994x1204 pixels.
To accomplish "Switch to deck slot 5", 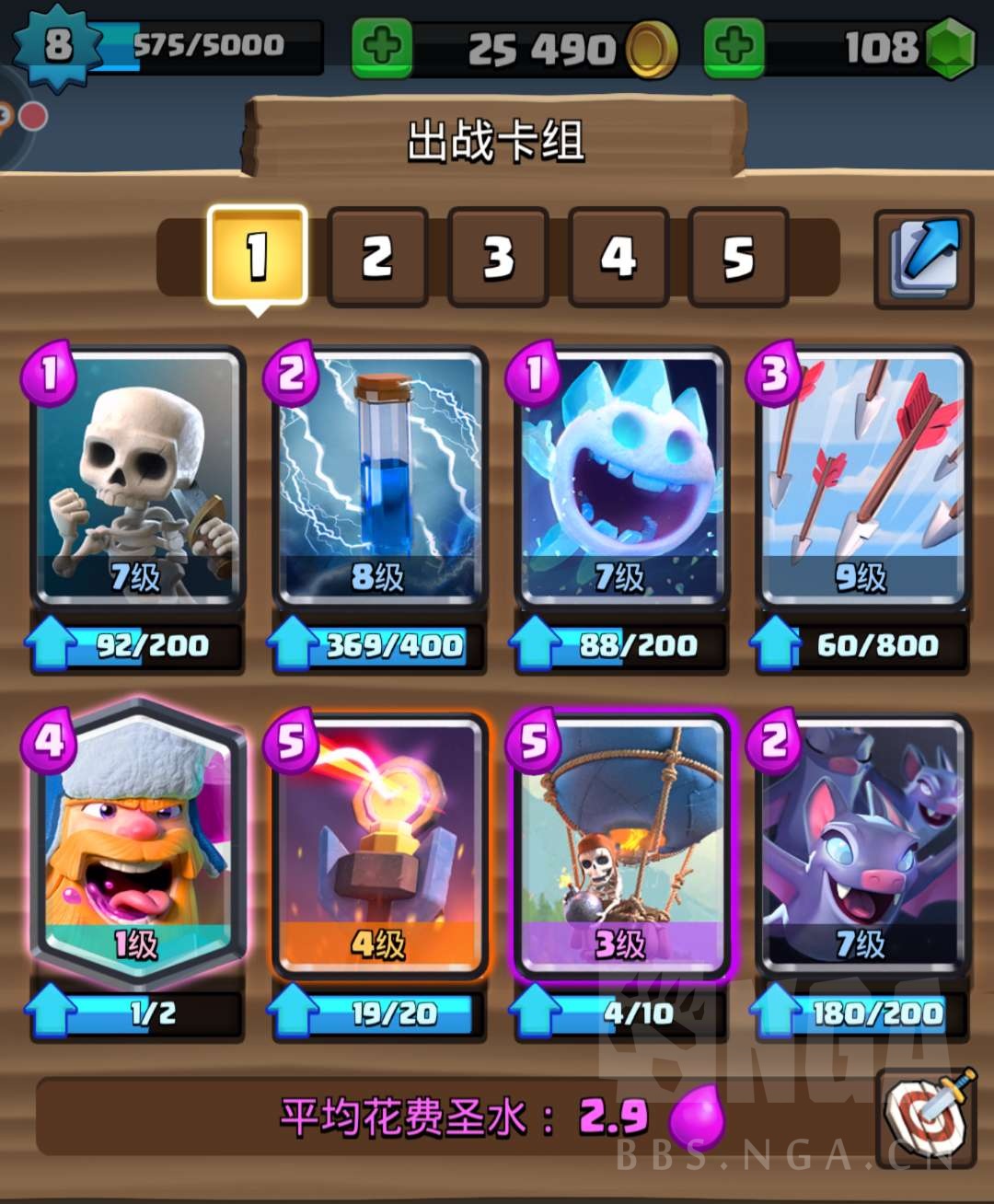I will (738, 257).
